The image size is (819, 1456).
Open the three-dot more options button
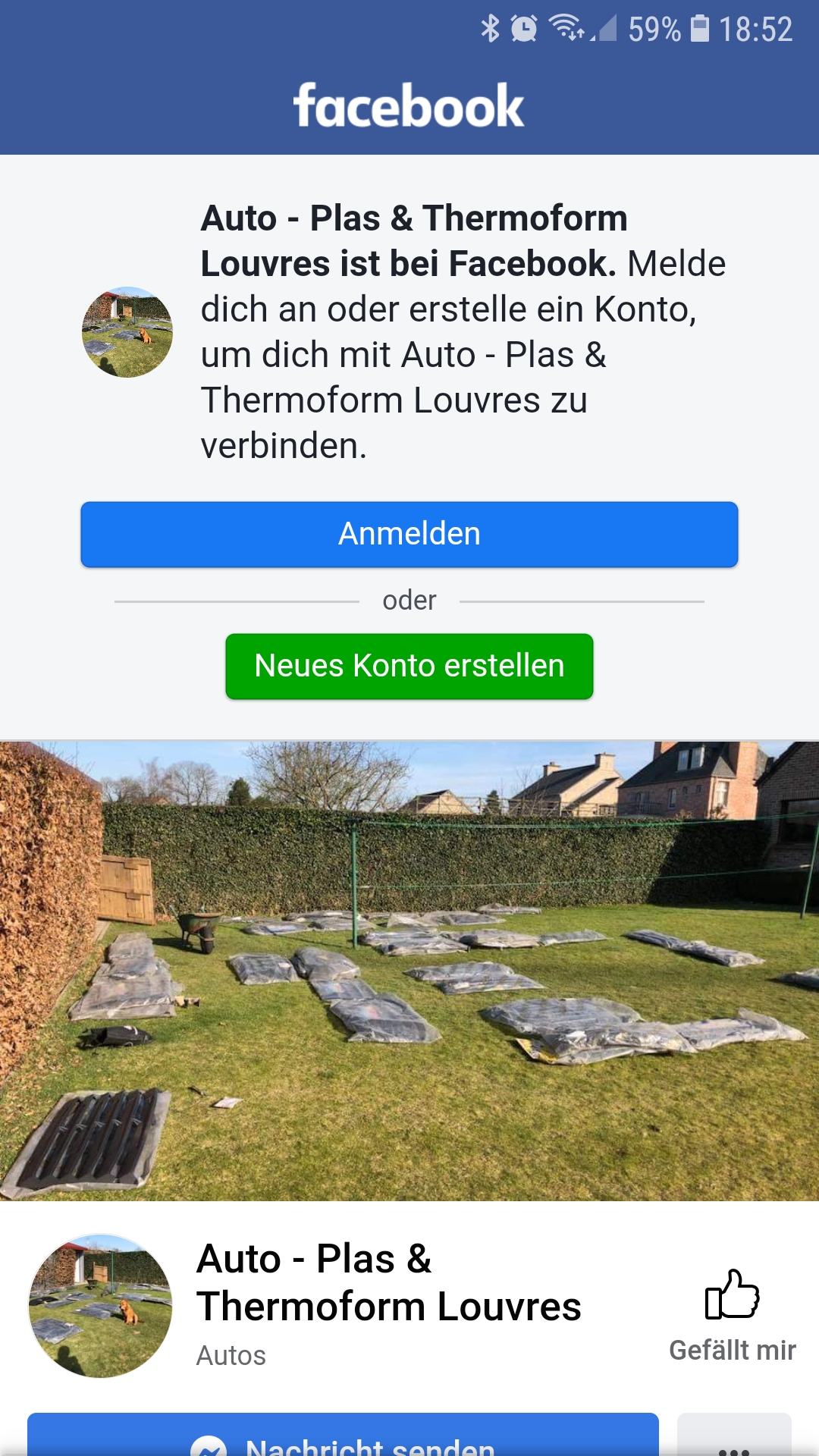tap(734, 1435)
